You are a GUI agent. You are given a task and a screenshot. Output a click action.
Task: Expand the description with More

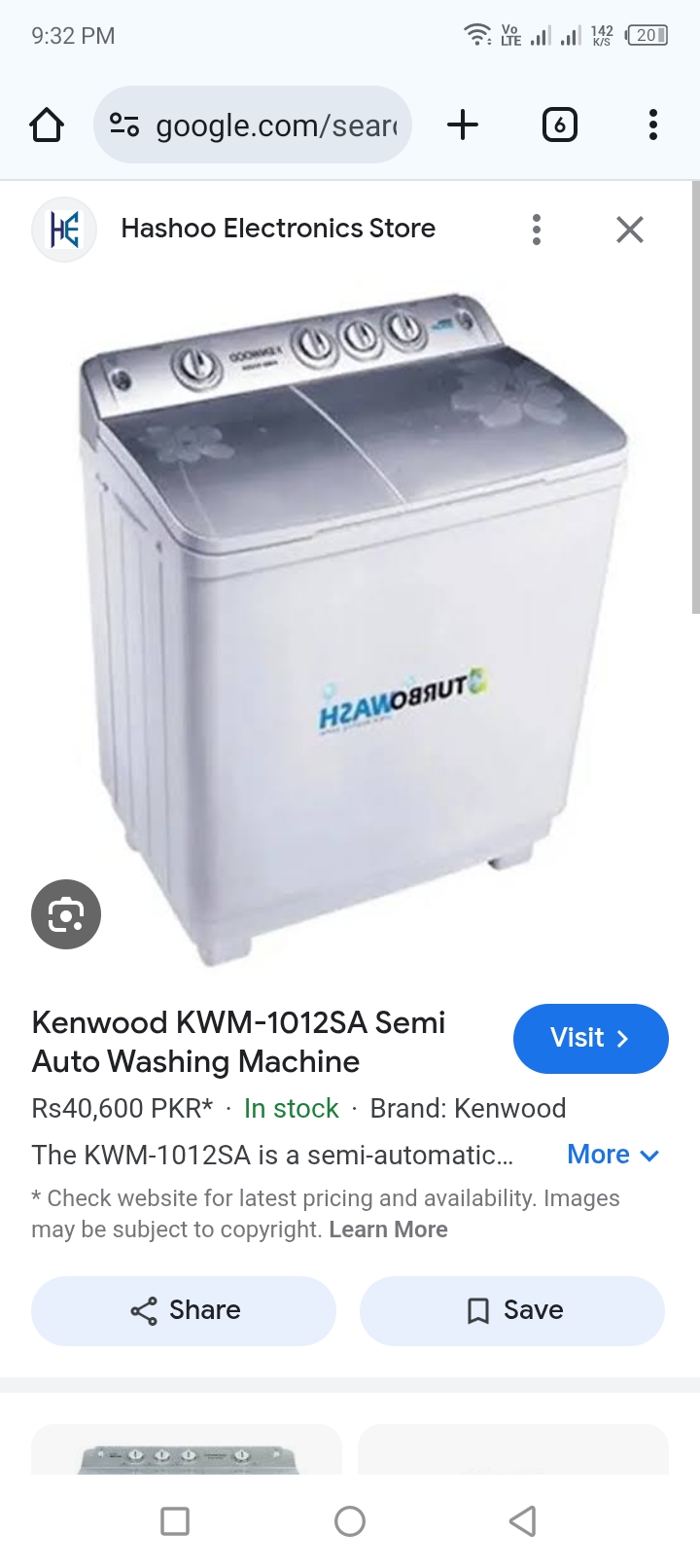(612, 1155)
